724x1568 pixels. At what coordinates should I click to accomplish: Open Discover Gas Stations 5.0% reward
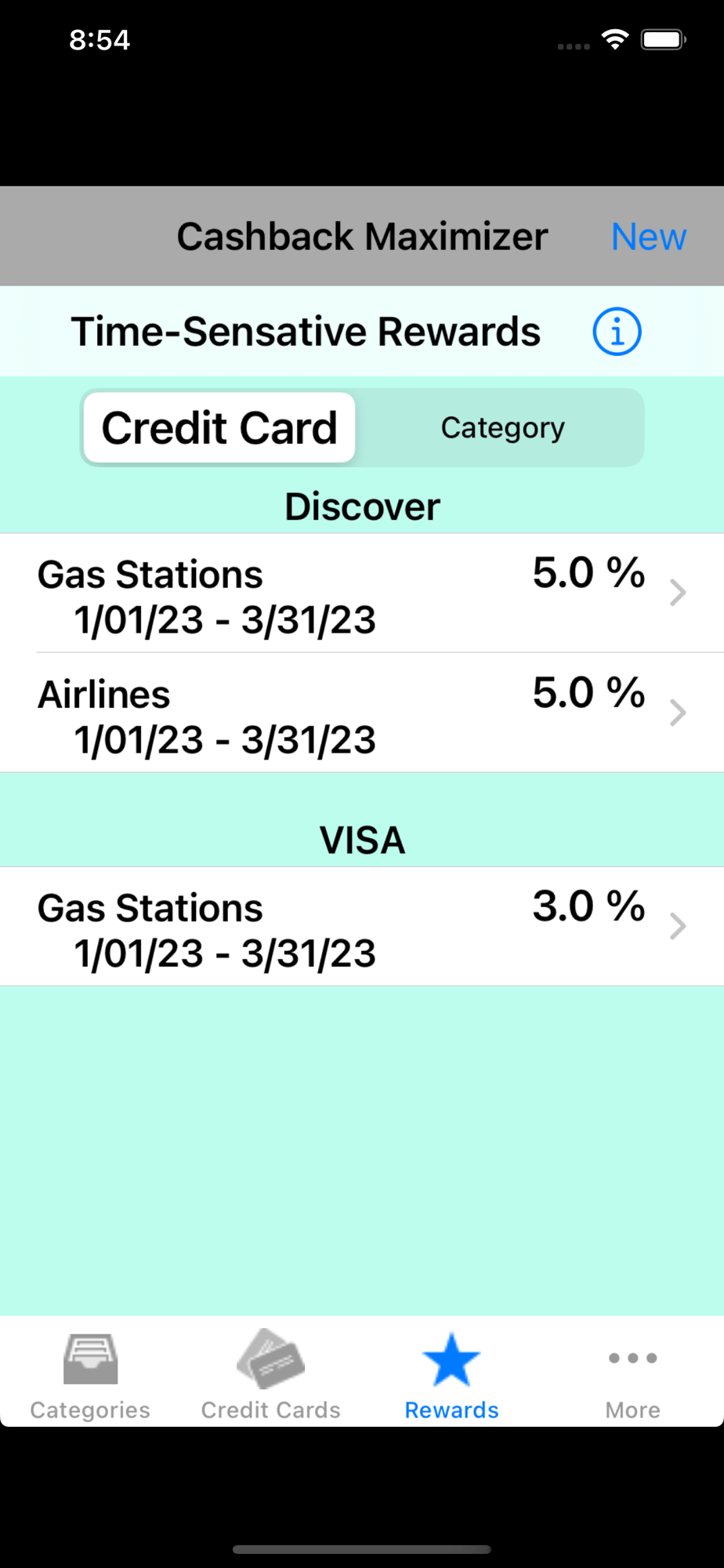coord(362,593)
